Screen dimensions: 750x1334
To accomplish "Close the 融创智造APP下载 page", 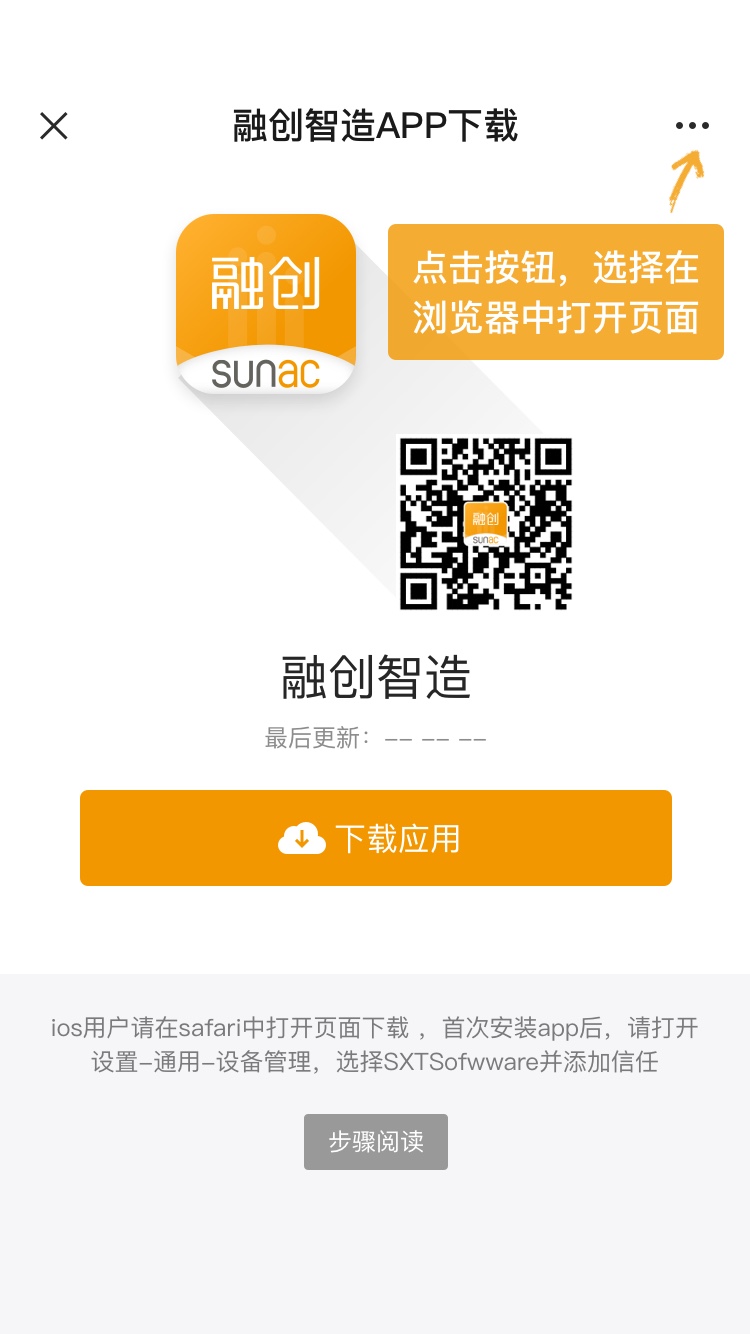I will 54,126.
